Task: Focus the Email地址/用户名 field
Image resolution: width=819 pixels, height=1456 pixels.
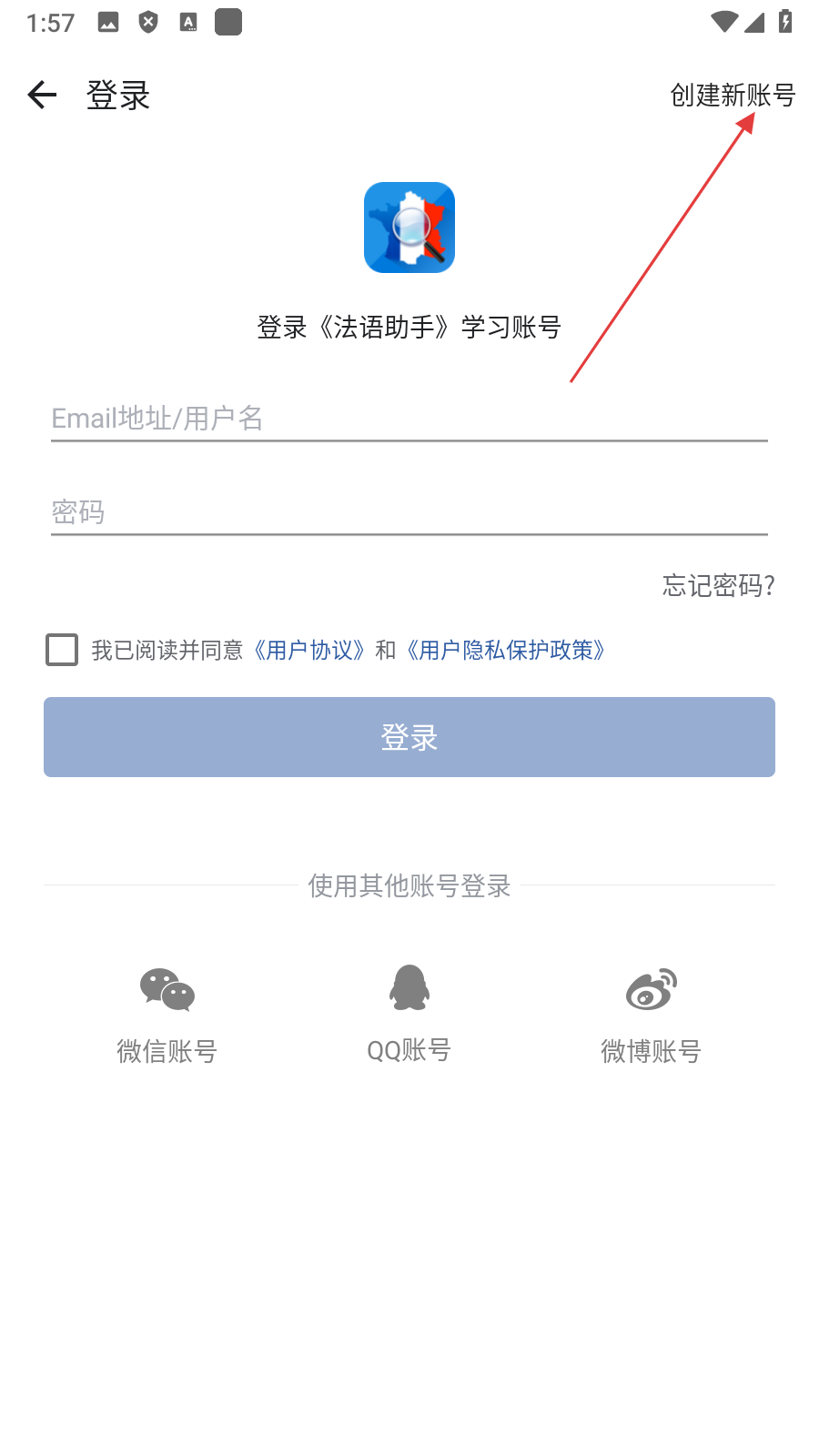Action: pos(409,419)
